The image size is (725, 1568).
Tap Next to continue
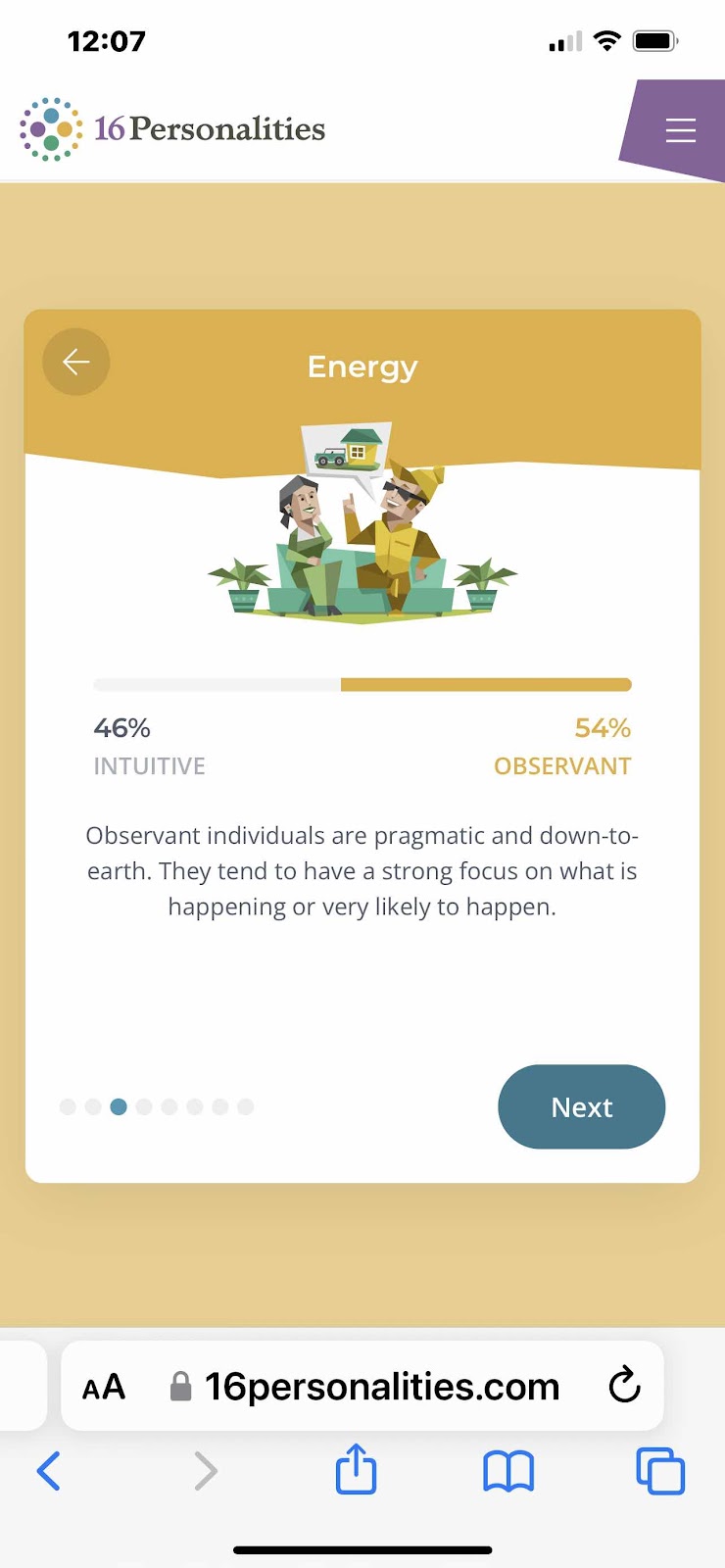point(581,1106)
